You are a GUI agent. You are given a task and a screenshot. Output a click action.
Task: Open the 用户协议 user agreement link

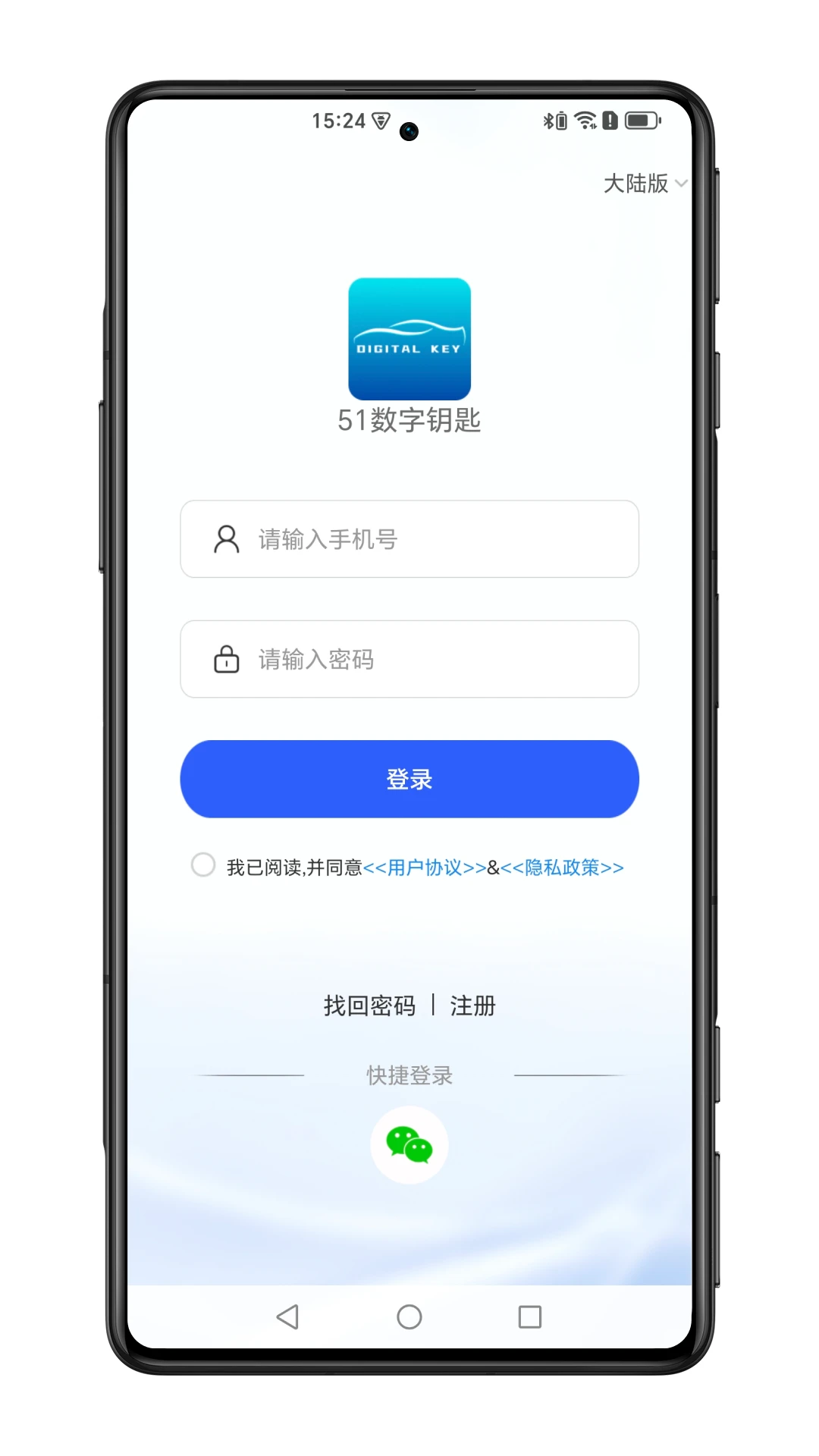[x=425, y=868]
